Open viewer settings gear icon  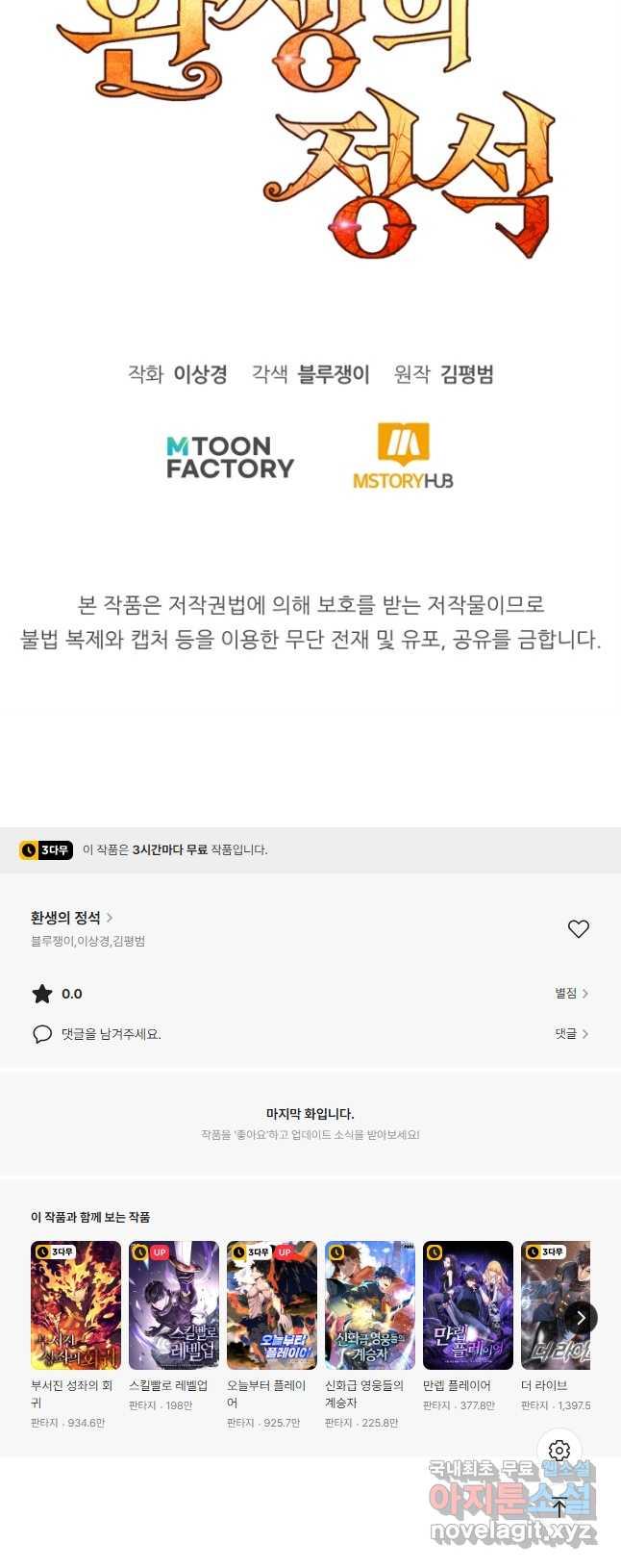tap(559, 1451)
